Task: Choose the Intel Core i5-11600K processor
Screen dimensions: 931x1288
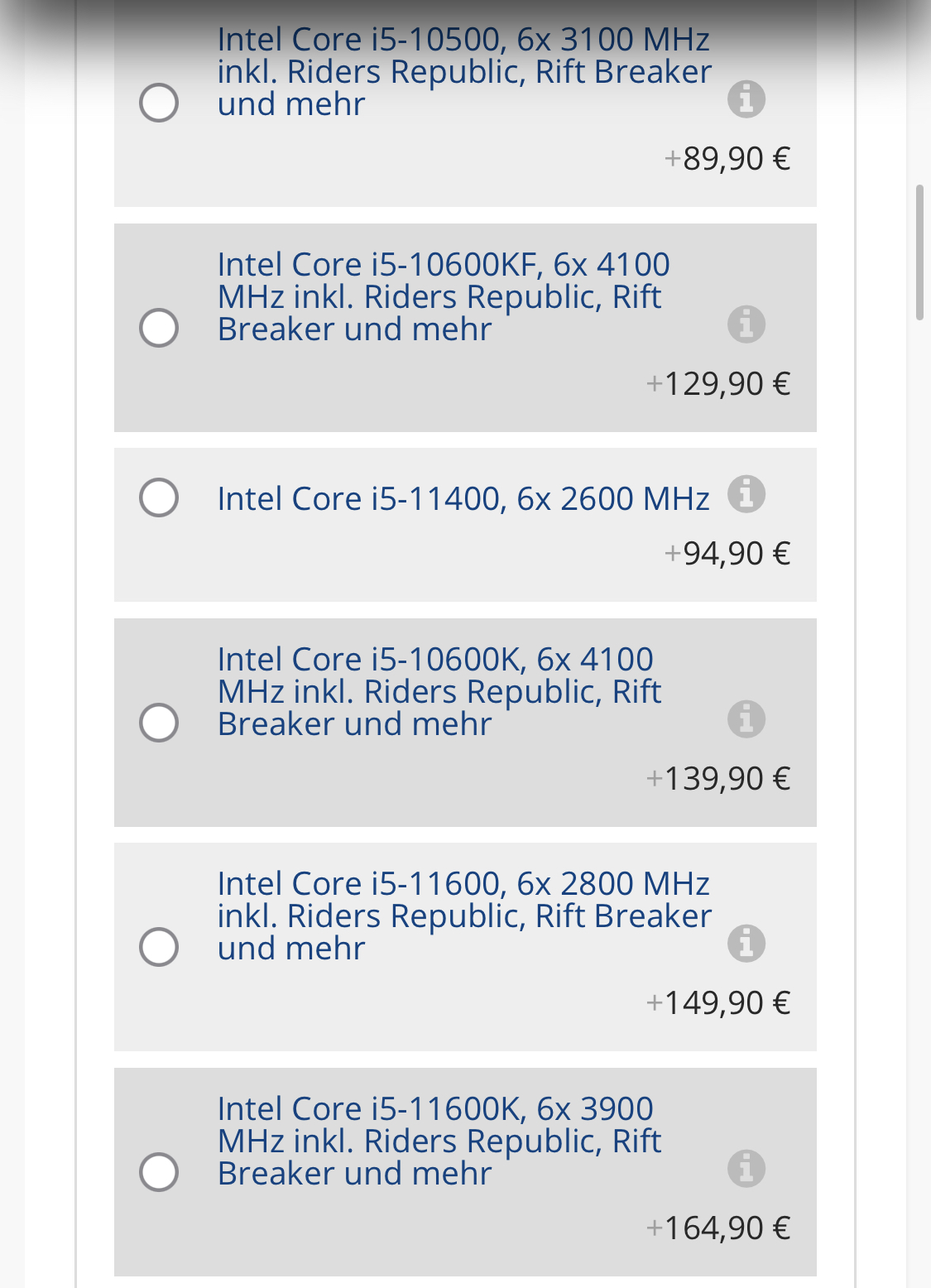Action: click(159, 1172)
